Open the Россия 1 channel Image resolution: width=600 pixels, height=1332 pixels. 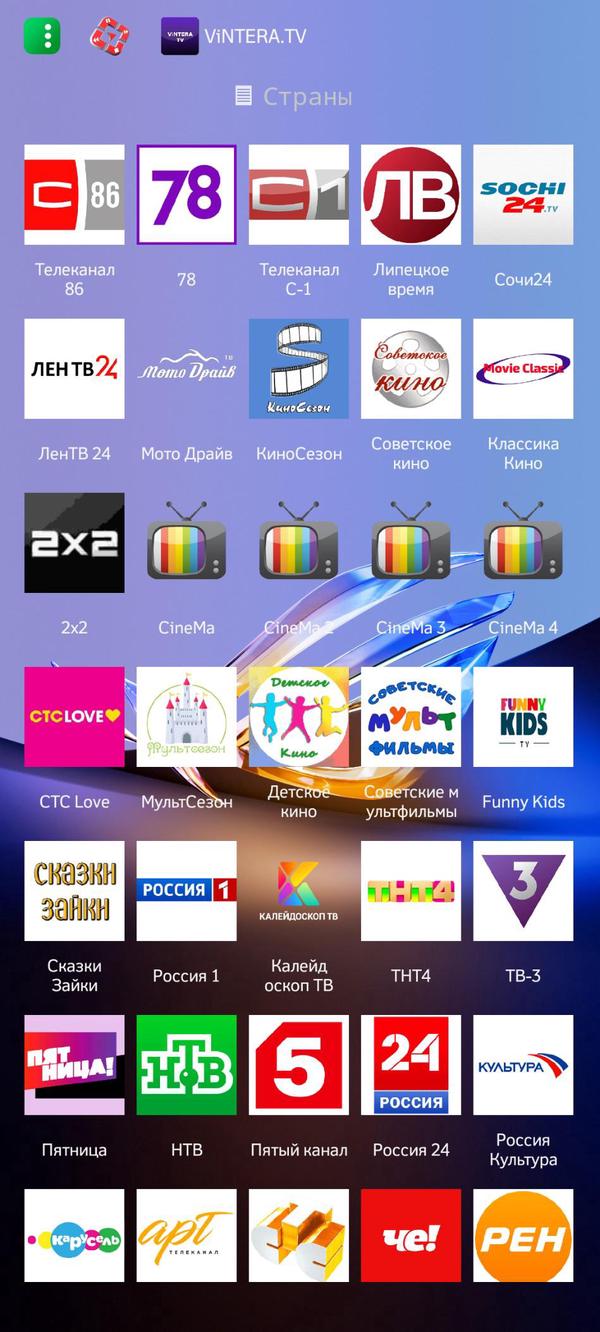[186, 891]
